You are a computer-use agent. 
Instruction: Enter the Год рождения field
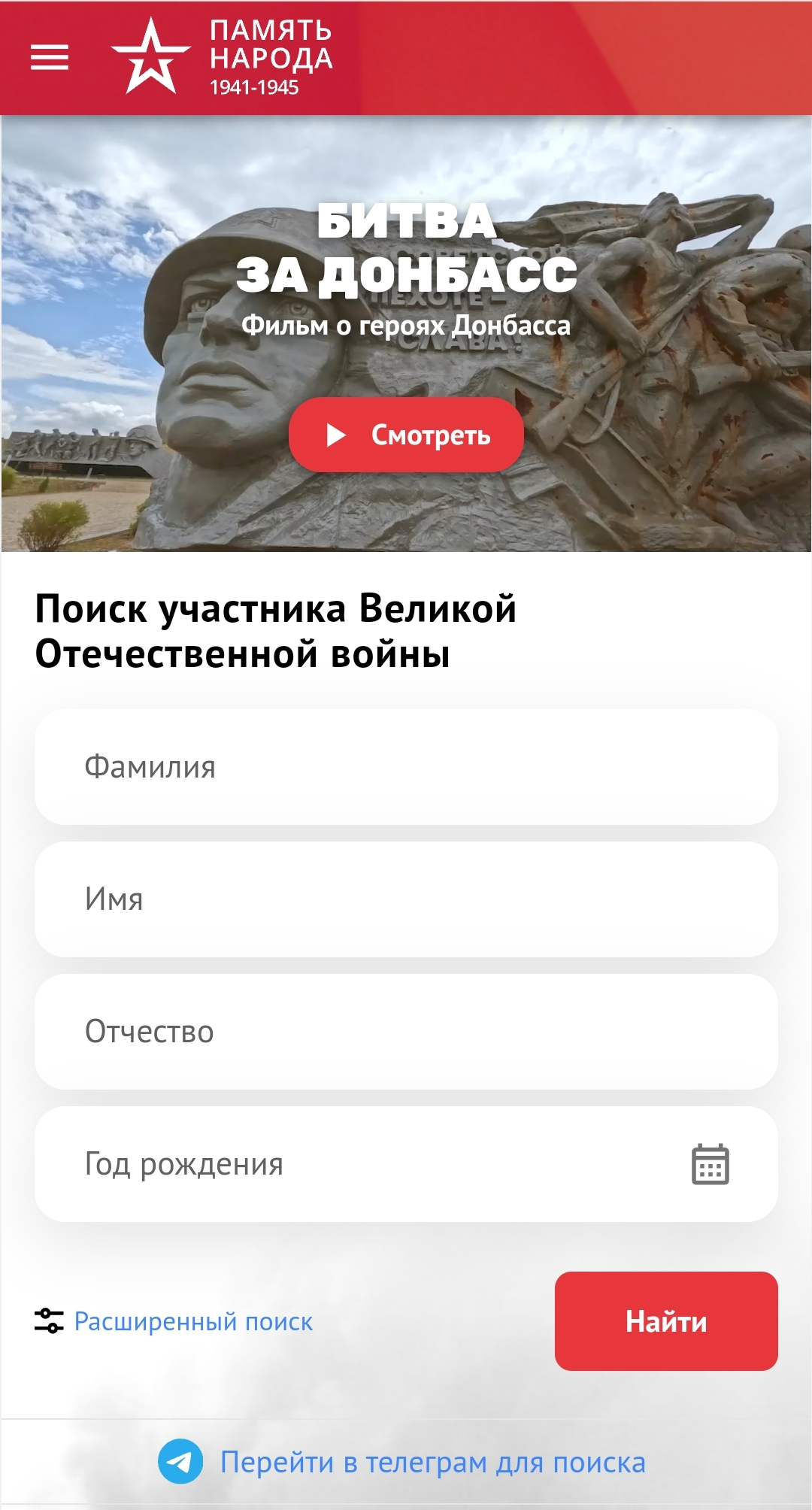(361, 1164)
